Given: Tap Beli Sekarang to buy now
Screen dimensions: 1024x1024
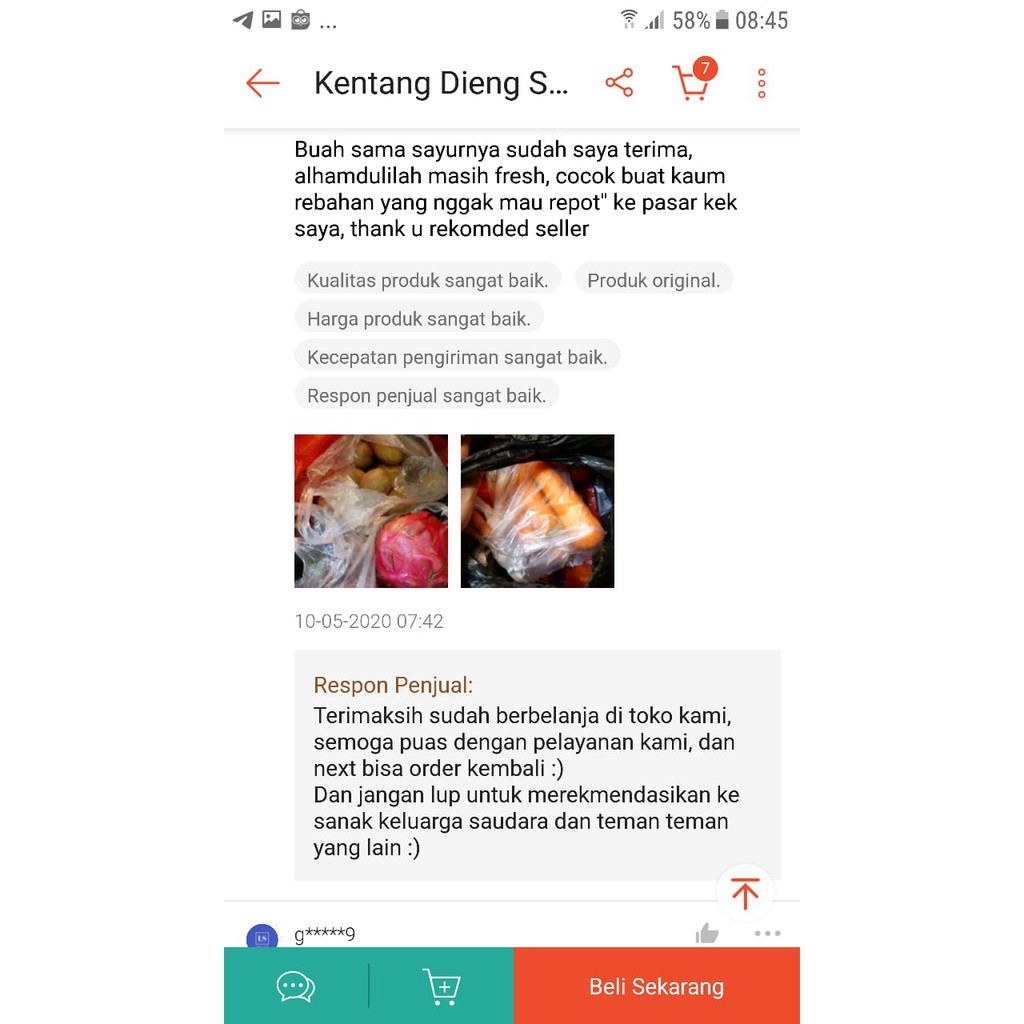Looking at the screenshot, I should tap(656, 986).
